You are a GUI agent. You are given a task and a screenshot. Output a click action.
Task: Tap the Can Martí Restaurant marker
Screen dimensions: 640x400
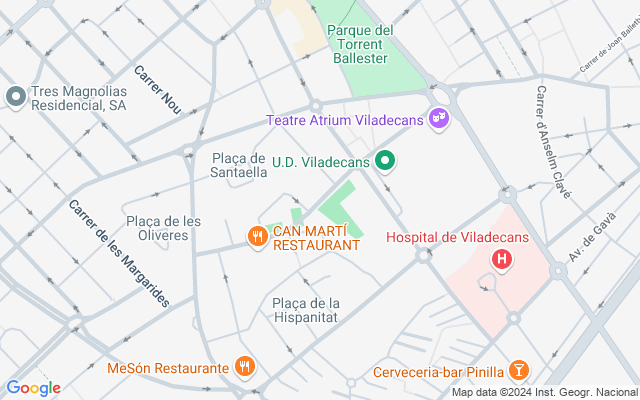tap(258, 237)
